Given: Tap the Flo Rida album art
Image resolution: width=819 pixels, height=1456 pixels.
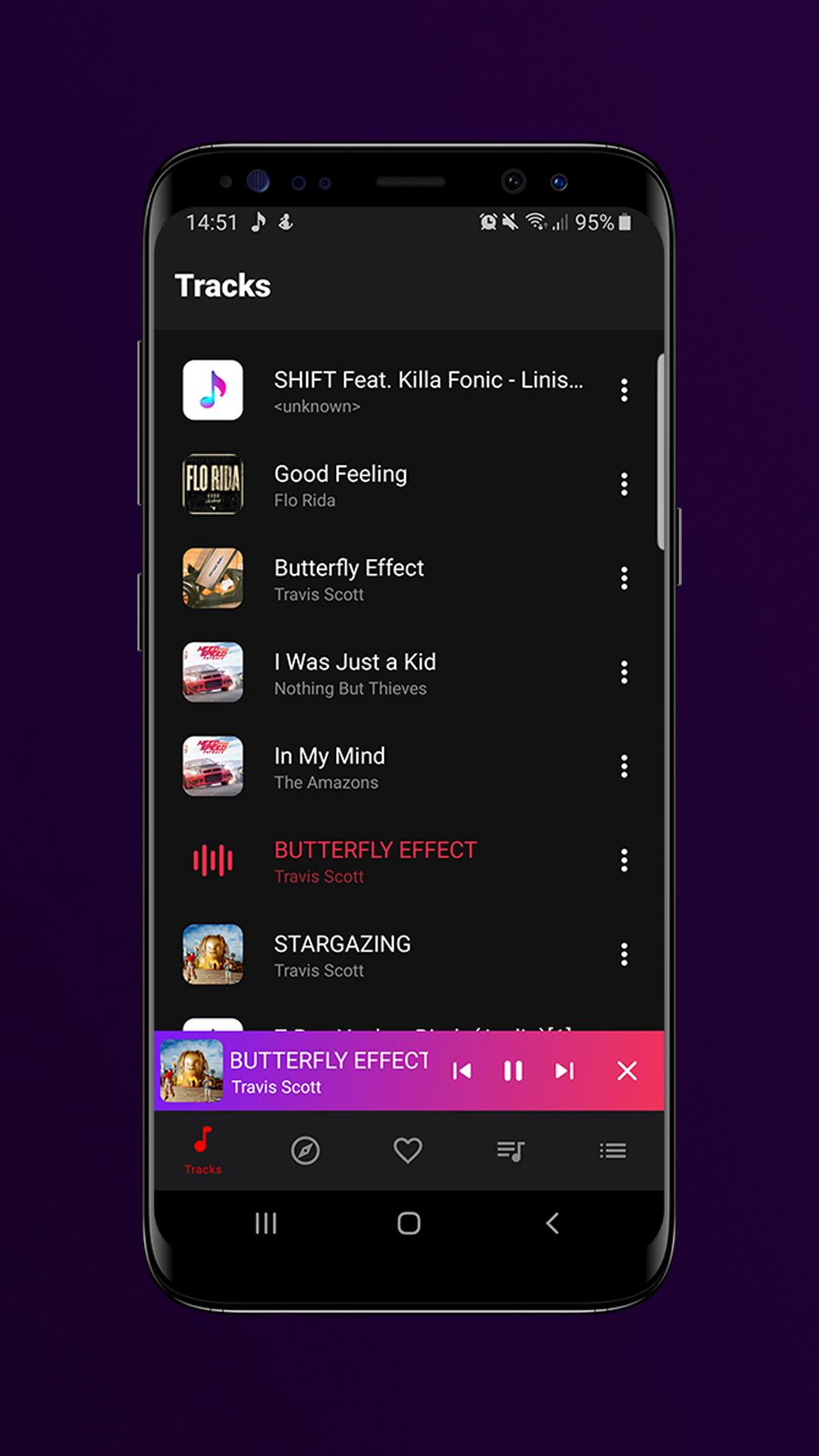Looking at the screenshot, I should point(213,485).
